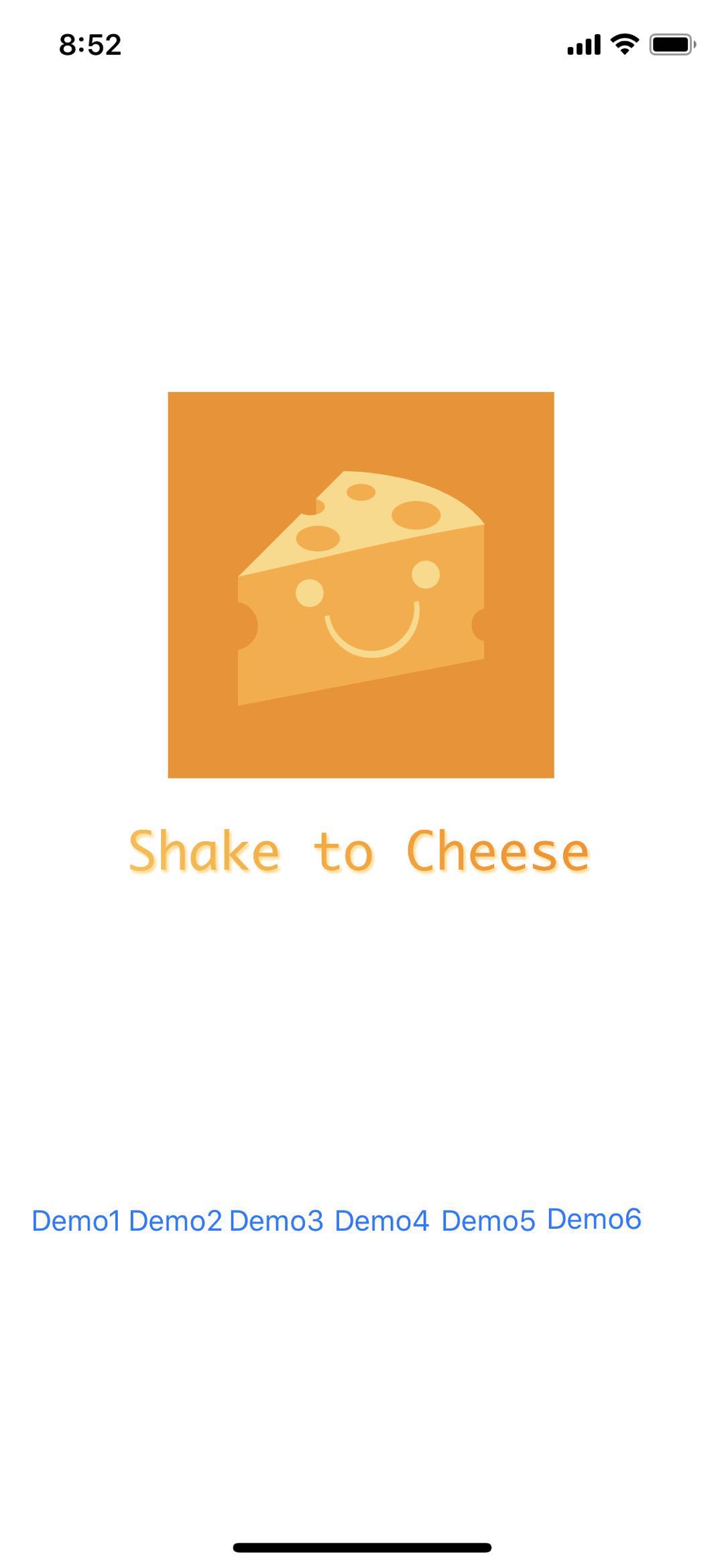Launch Demo3
Screen dimensions: 724x1568
pyautogui.click(x=276, y=1221)
